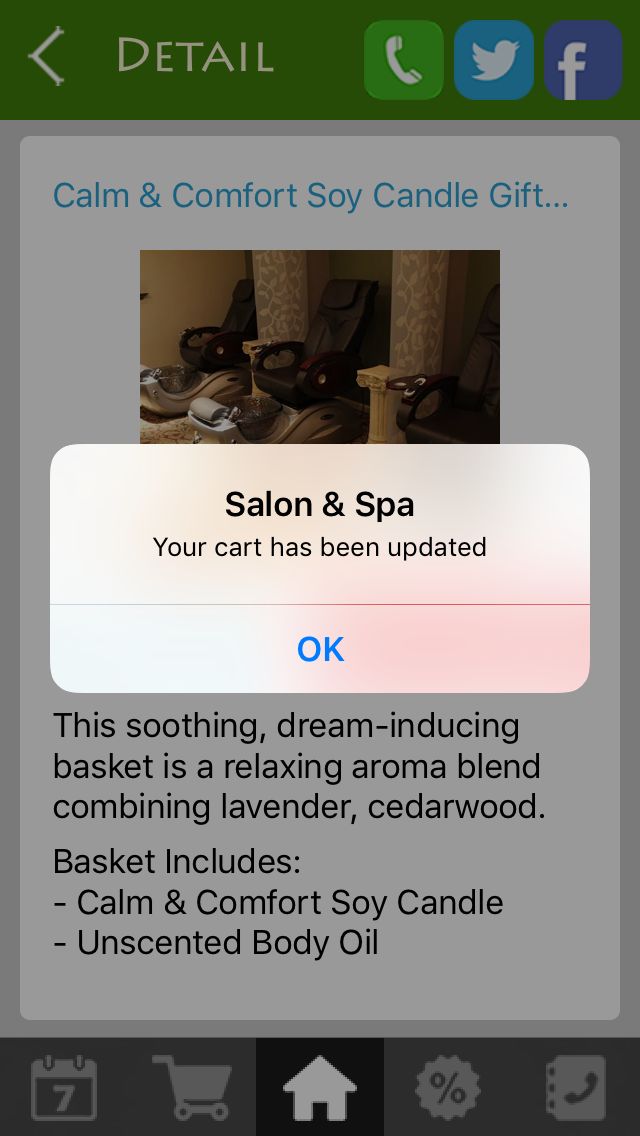Viewport: 640px width, 1136px height.
Task: Open the contact phonebook tab
Action: point(576,1087)
